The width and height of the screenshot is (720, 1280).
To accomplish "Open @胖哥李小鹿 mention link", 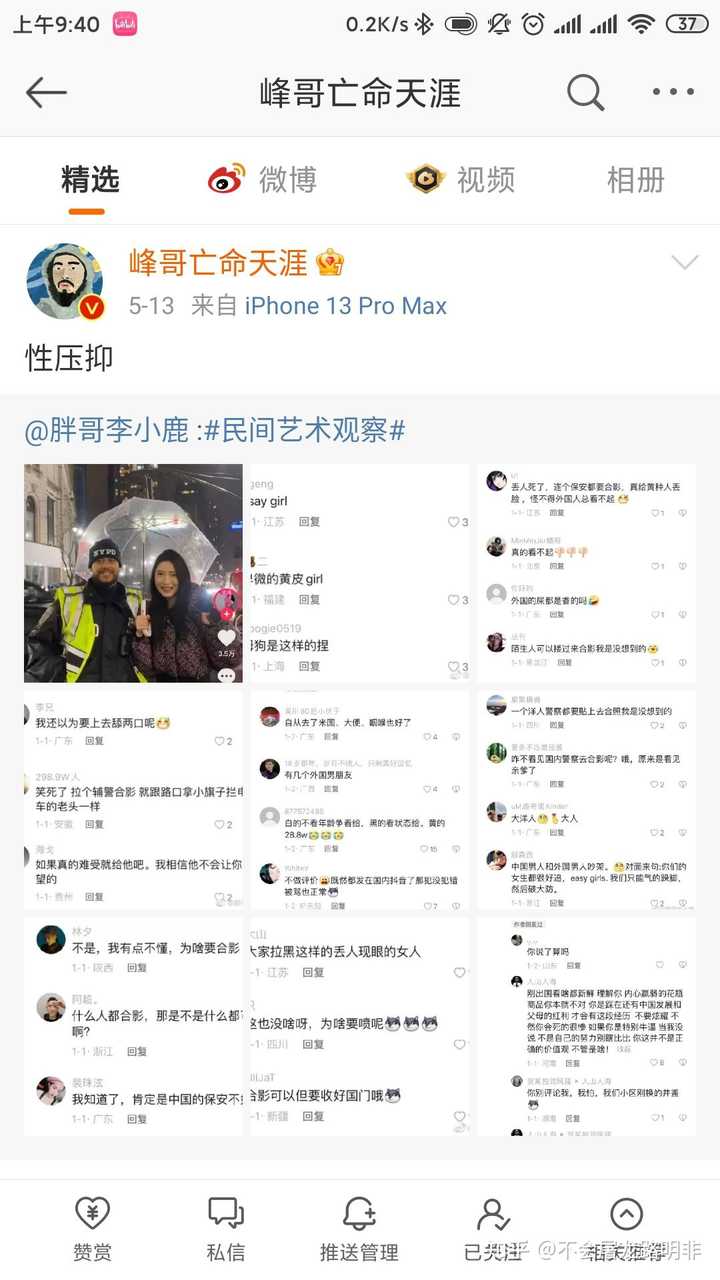I will coord(107,431).
